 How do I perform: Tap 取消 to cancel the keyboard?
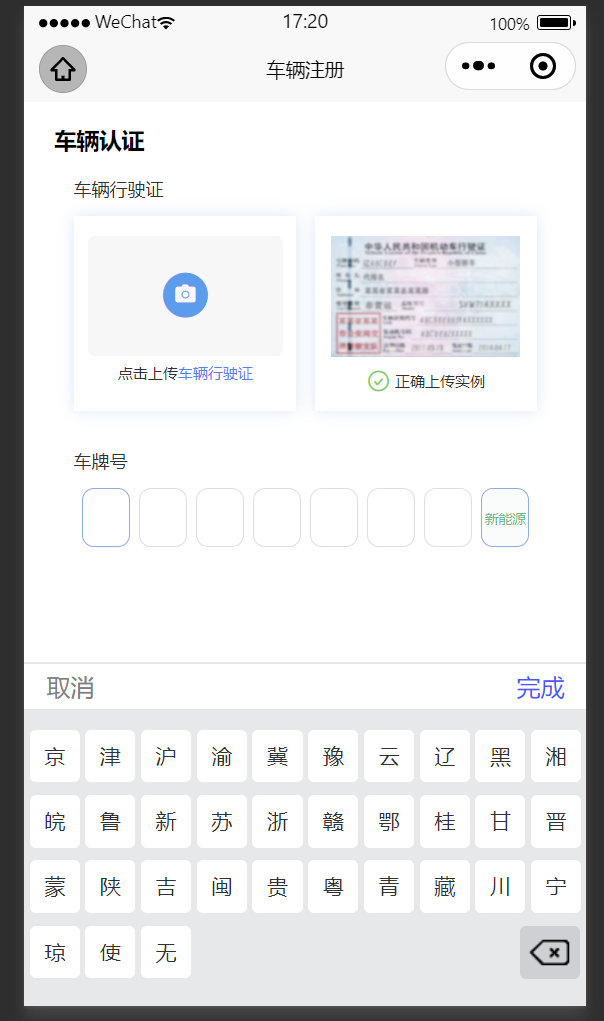tap(70, 688)
